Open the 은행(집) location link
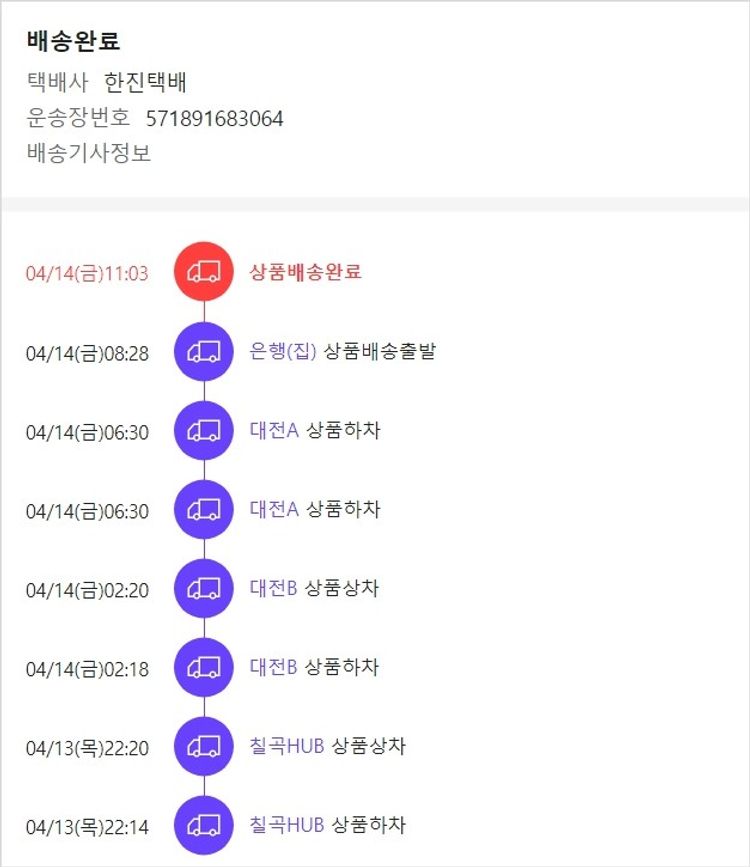Screen dimensions: 750x867 (283, 351)
